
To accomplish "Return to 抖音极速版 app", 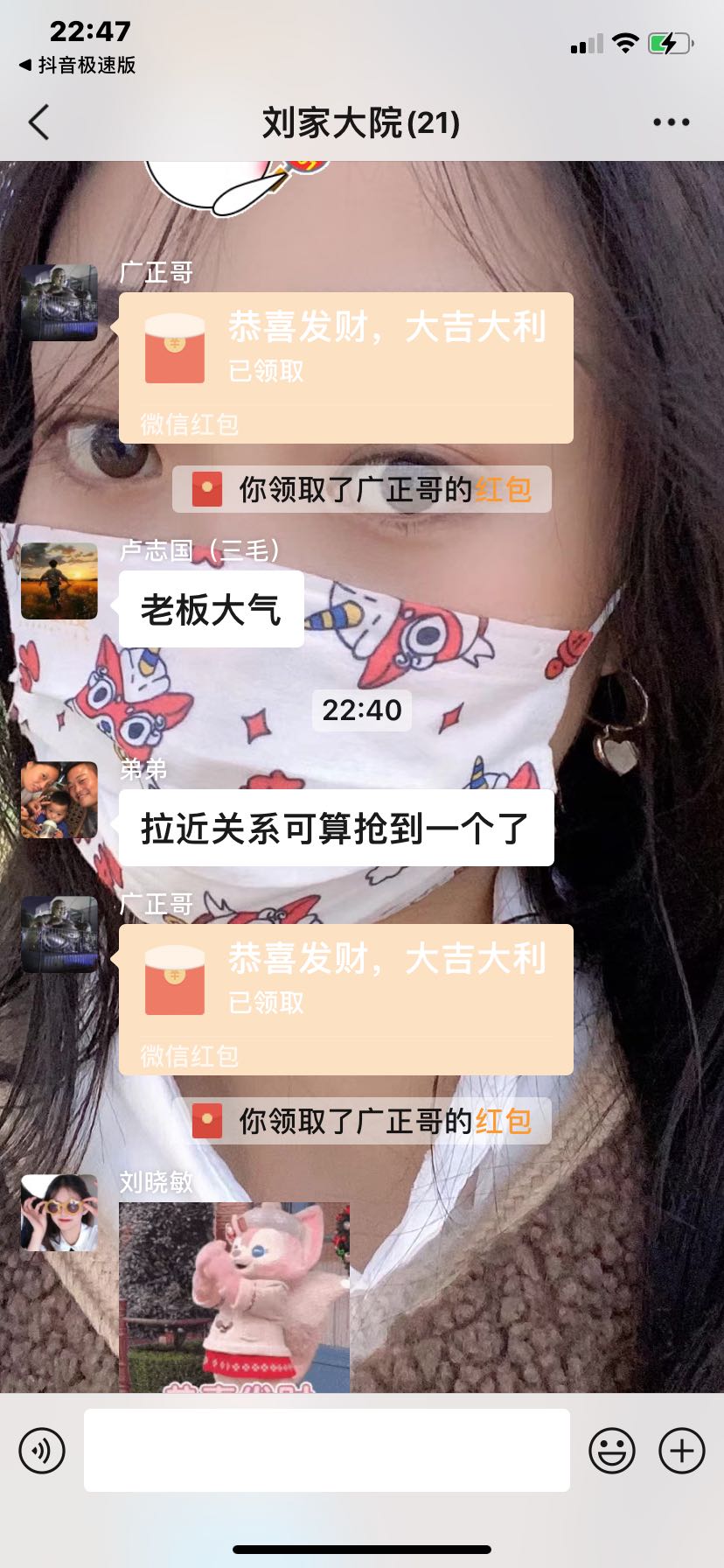I will 77,65.
